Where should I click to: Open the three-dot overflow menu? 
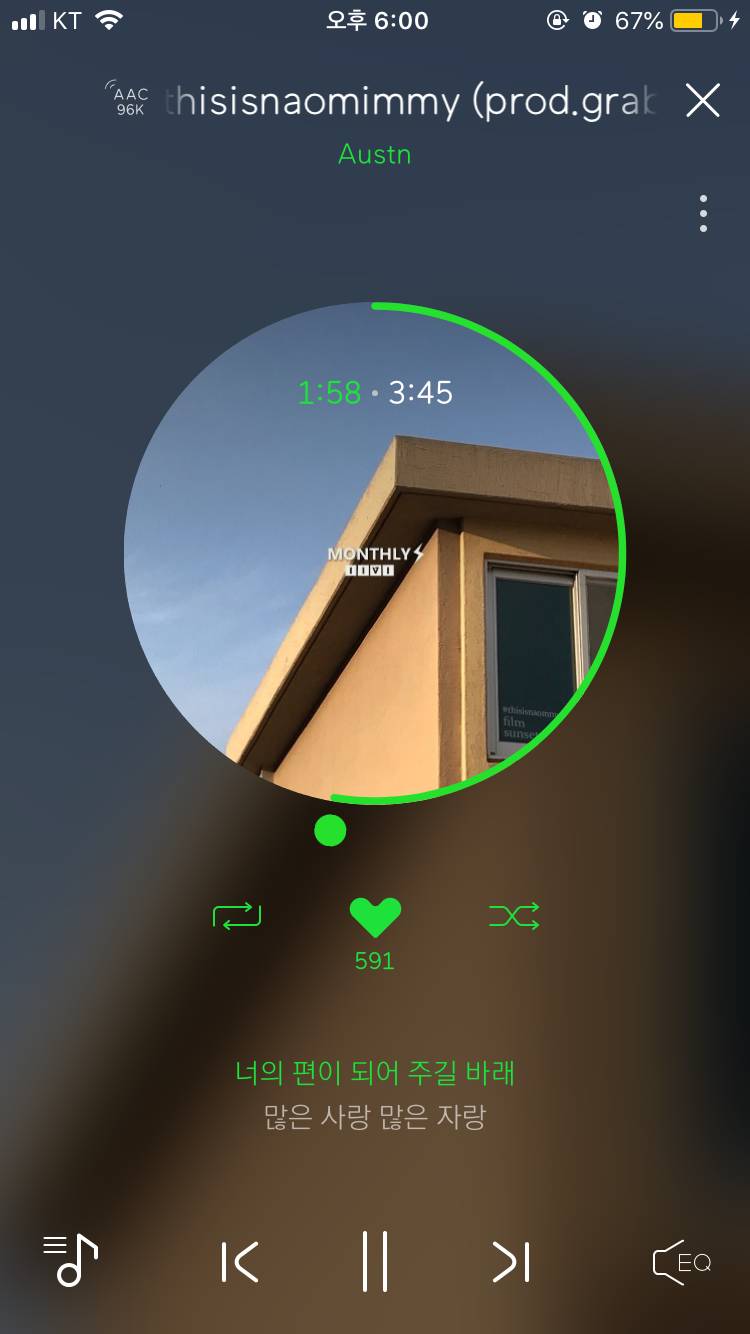click(x=703, y=214)
